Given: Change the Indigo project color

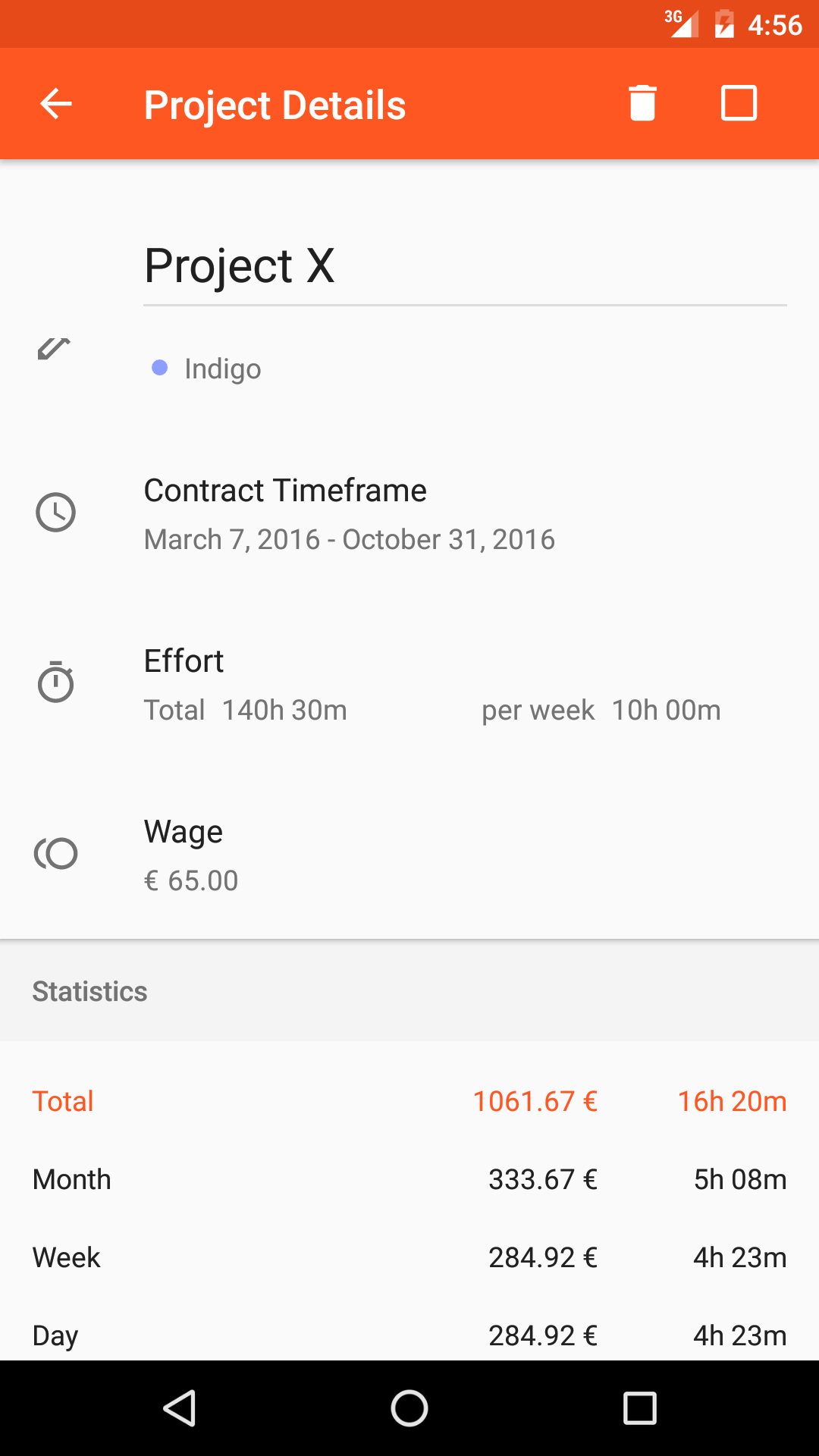Looking at the screenshot, I should (206, 369).
